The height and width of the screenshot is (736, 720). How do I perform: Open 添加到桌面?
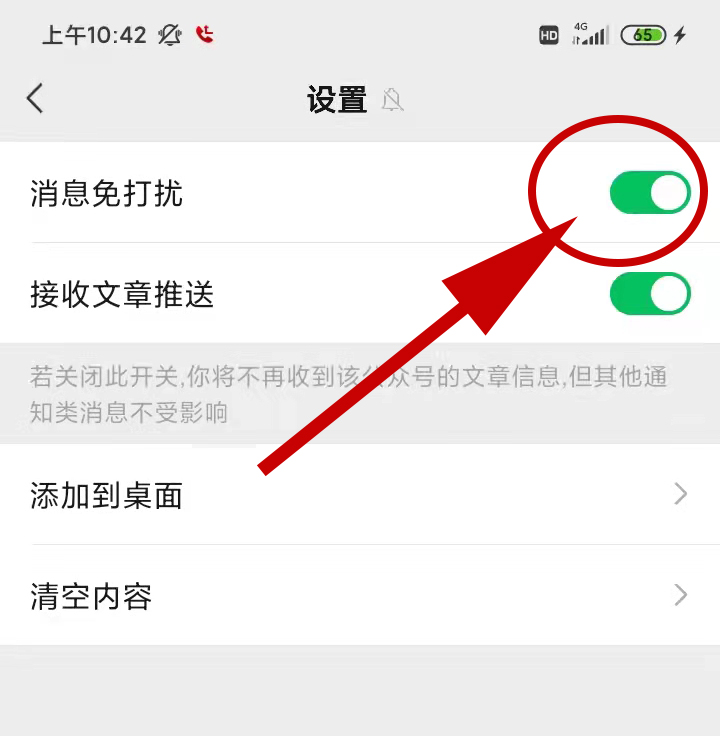point(360,495)
